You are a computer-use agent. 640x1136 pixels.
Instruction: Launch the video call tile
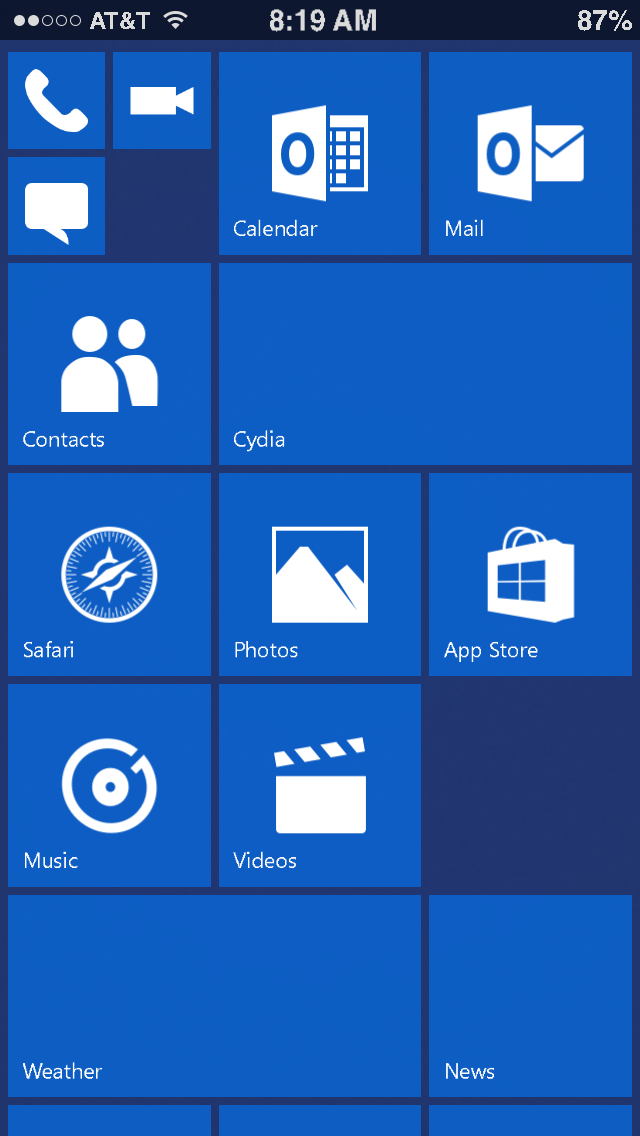pyautogui.click(x=161, y=100)
